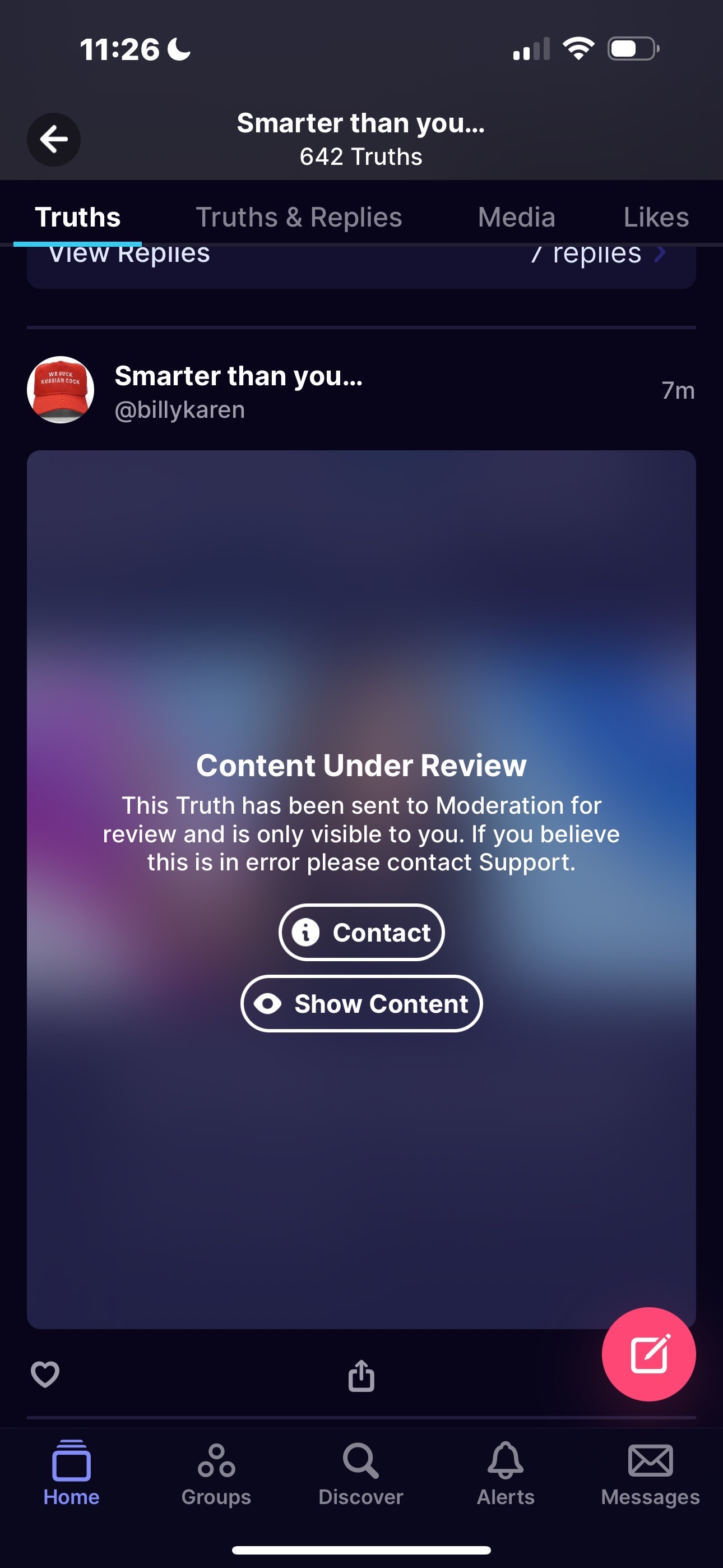This screenshot has width=723, height=1568.
Task: Open the Media tab
Action: coord(516,217)
